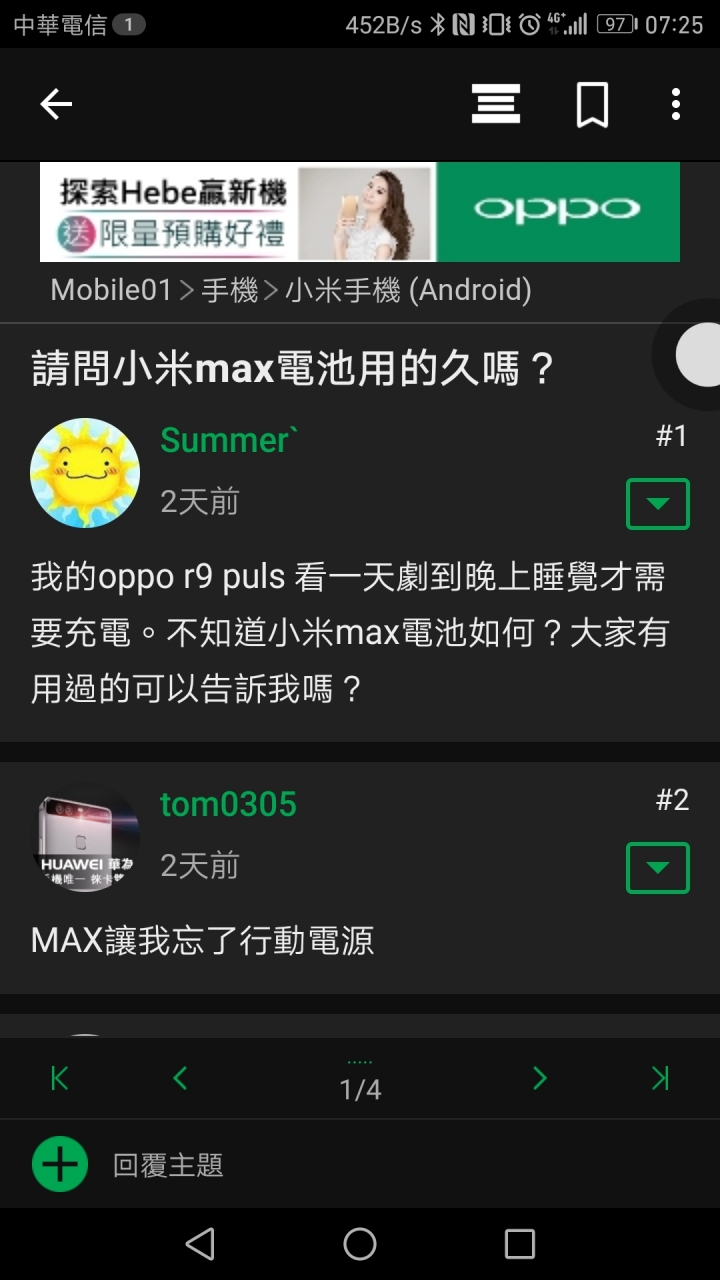Go to the 手機 breadcrumb category
This screenshot has height=1280, width=720.
(x=230, y=290)
